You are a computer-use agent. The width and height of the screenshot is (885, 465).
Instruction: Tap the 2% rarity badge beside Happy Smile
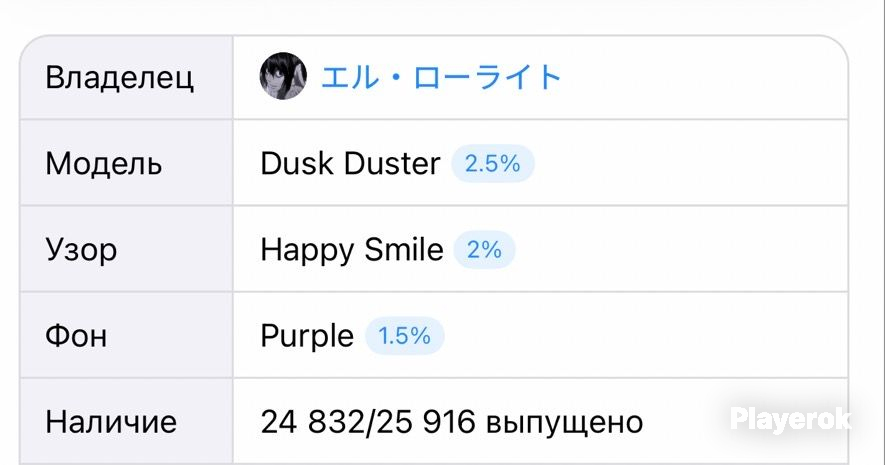(484, 249)
